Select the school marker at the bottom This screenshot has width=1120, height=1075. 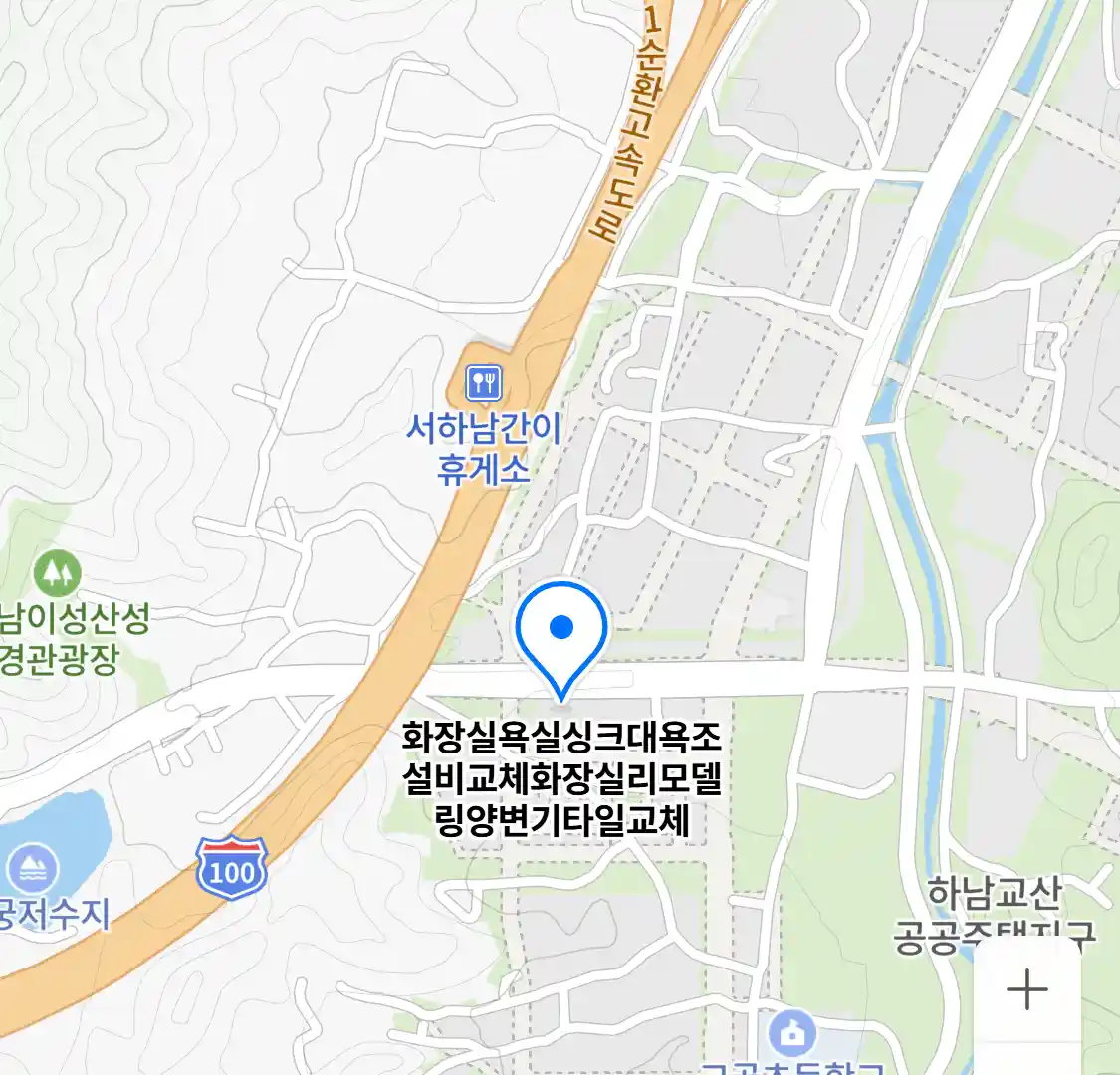coord(792,1034)
